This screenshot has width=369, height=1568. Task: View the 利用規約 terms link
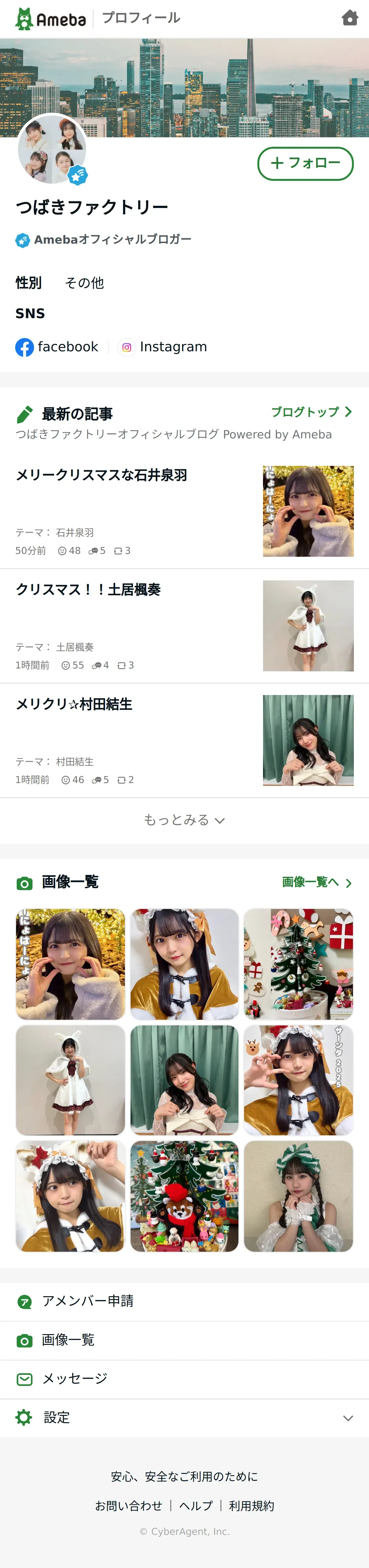[x=252, y=1506]
